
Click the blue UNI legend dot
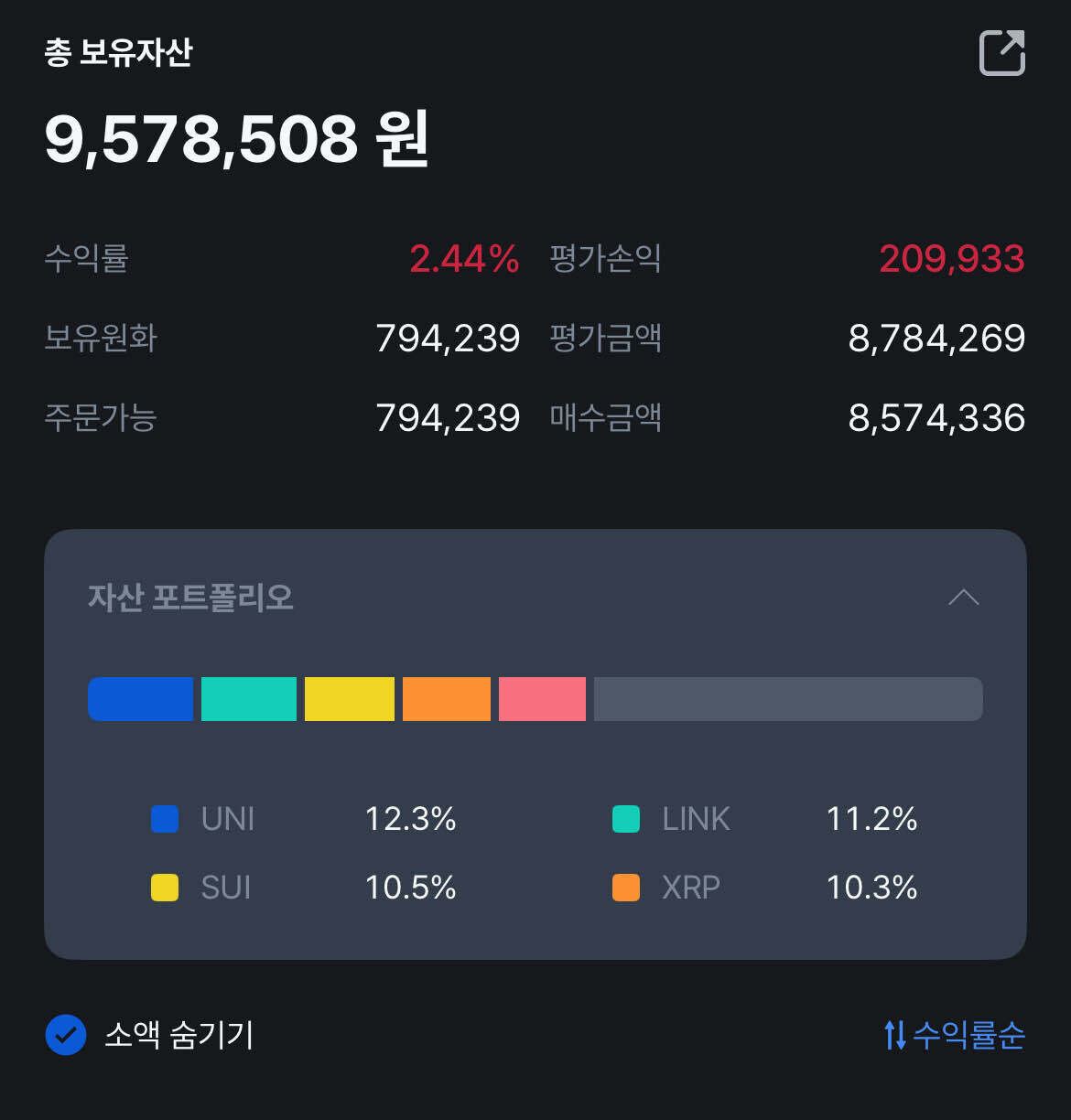coord(164,819)
